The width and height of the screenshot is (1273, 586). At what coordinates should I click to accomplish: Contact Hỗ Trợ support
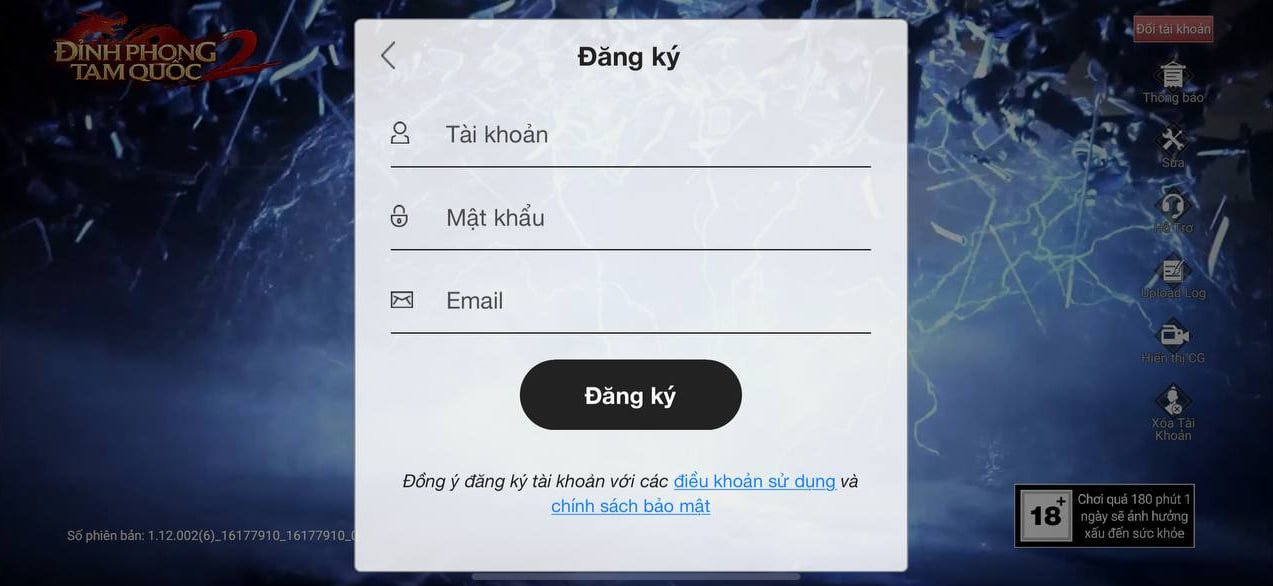pyautogui.click(x=1173, y=212)
